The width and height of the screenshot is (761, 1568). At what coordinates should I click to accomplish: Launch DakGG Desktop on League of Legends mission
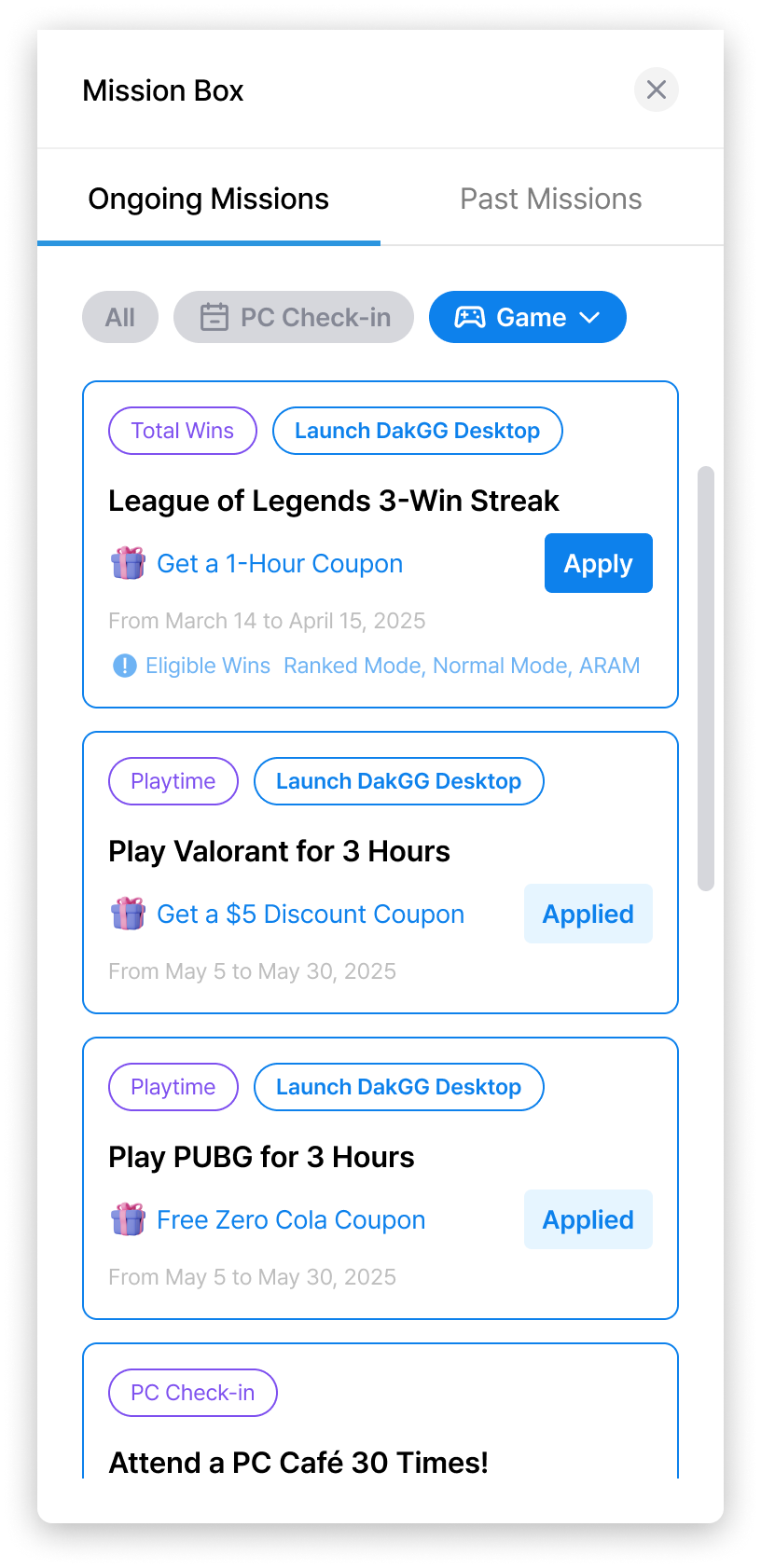tap(417, 431)
